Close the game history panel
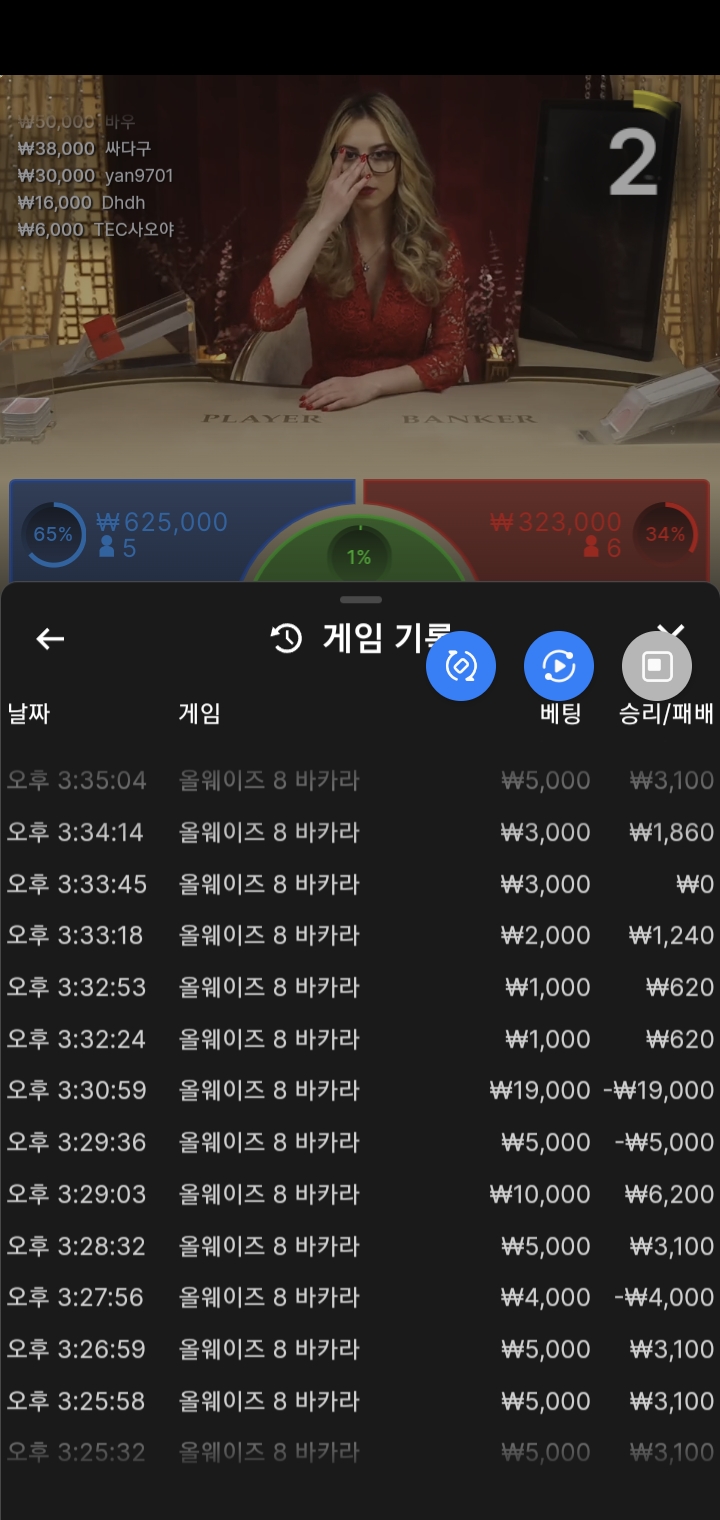The image size is (720, 1520). [670, 631]
